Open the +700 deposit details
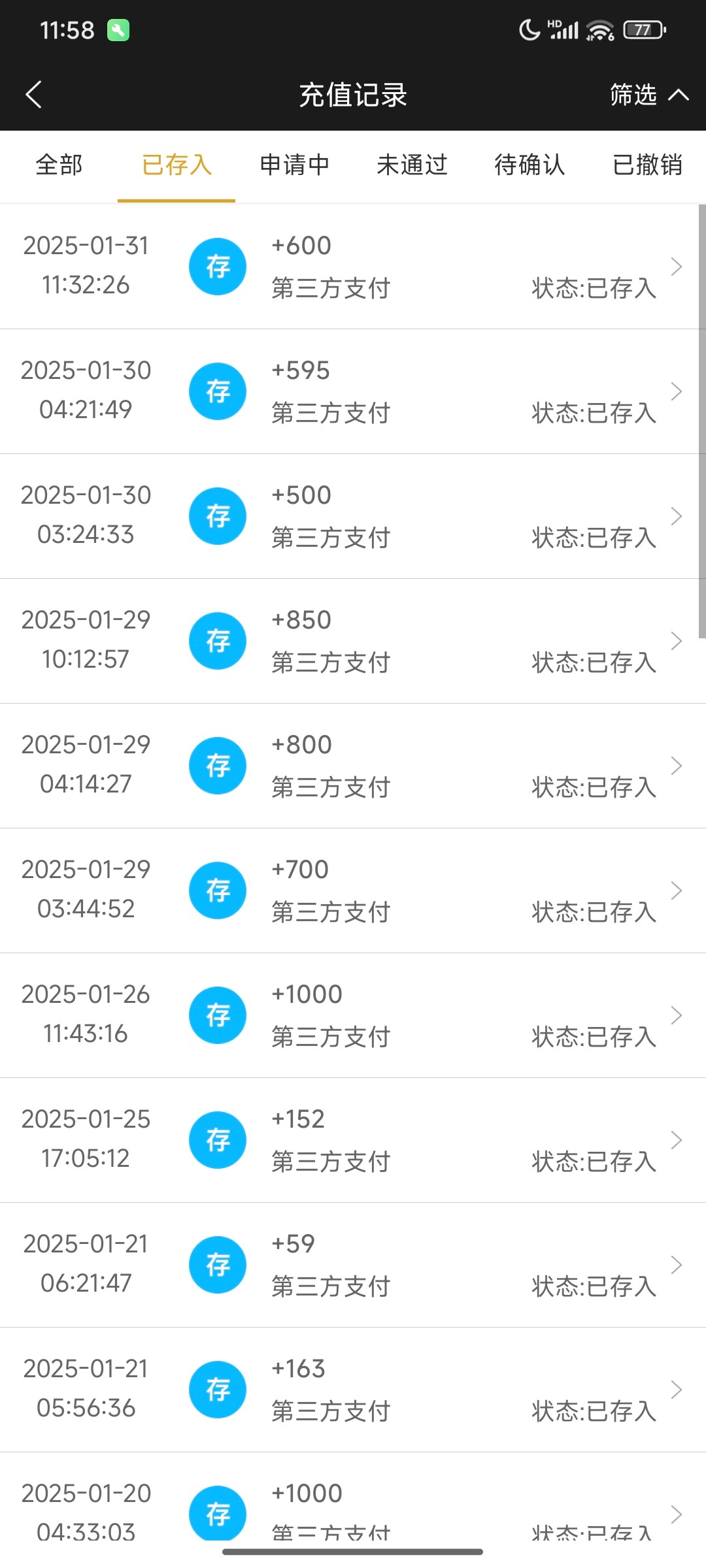706x1568 pixels. pyautogui.click(x=353, y=890)
